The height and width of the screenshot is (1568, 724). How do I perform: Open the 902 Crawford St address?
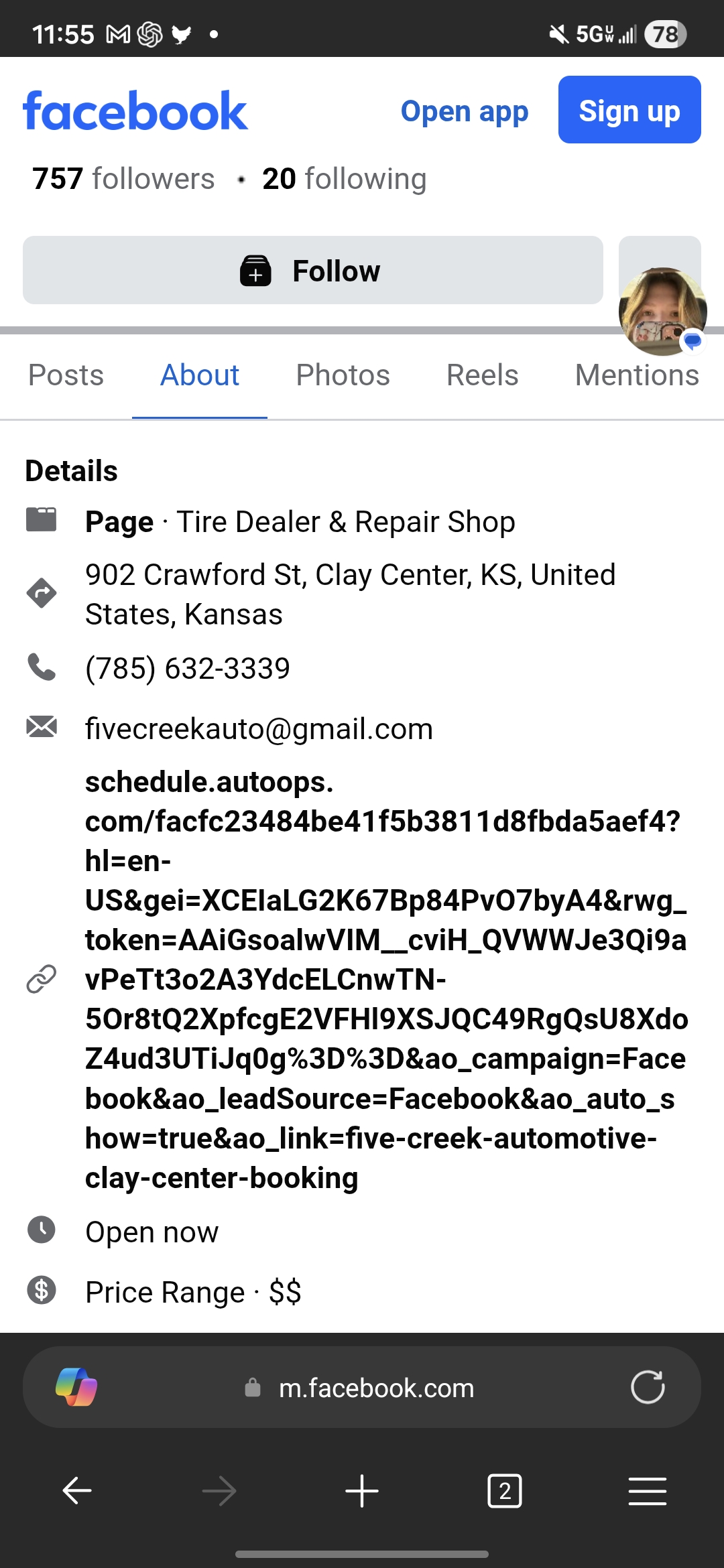coord(350,594)
